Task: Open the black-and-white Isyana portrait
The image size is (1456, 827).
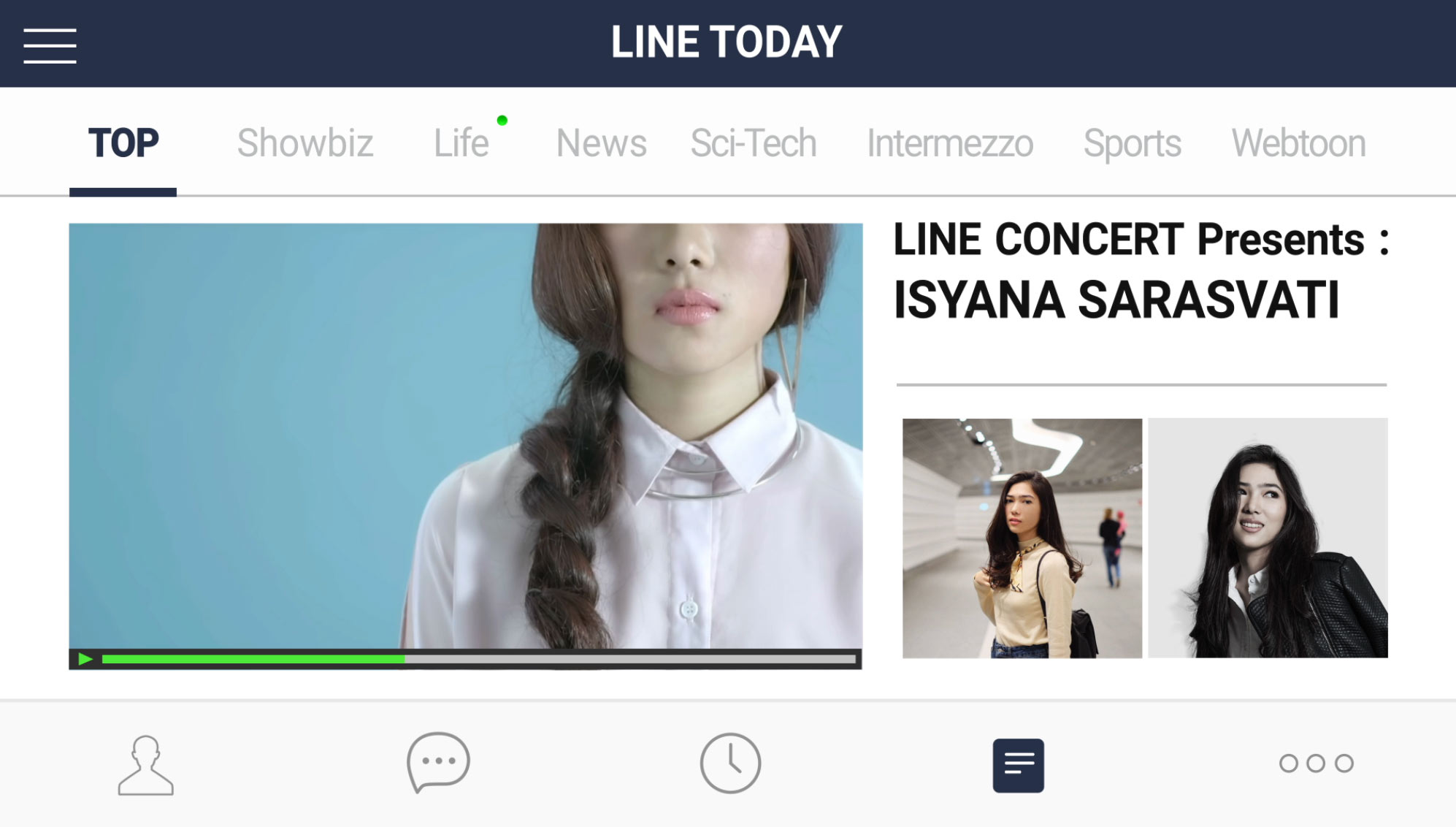Action: [1268, 538]
